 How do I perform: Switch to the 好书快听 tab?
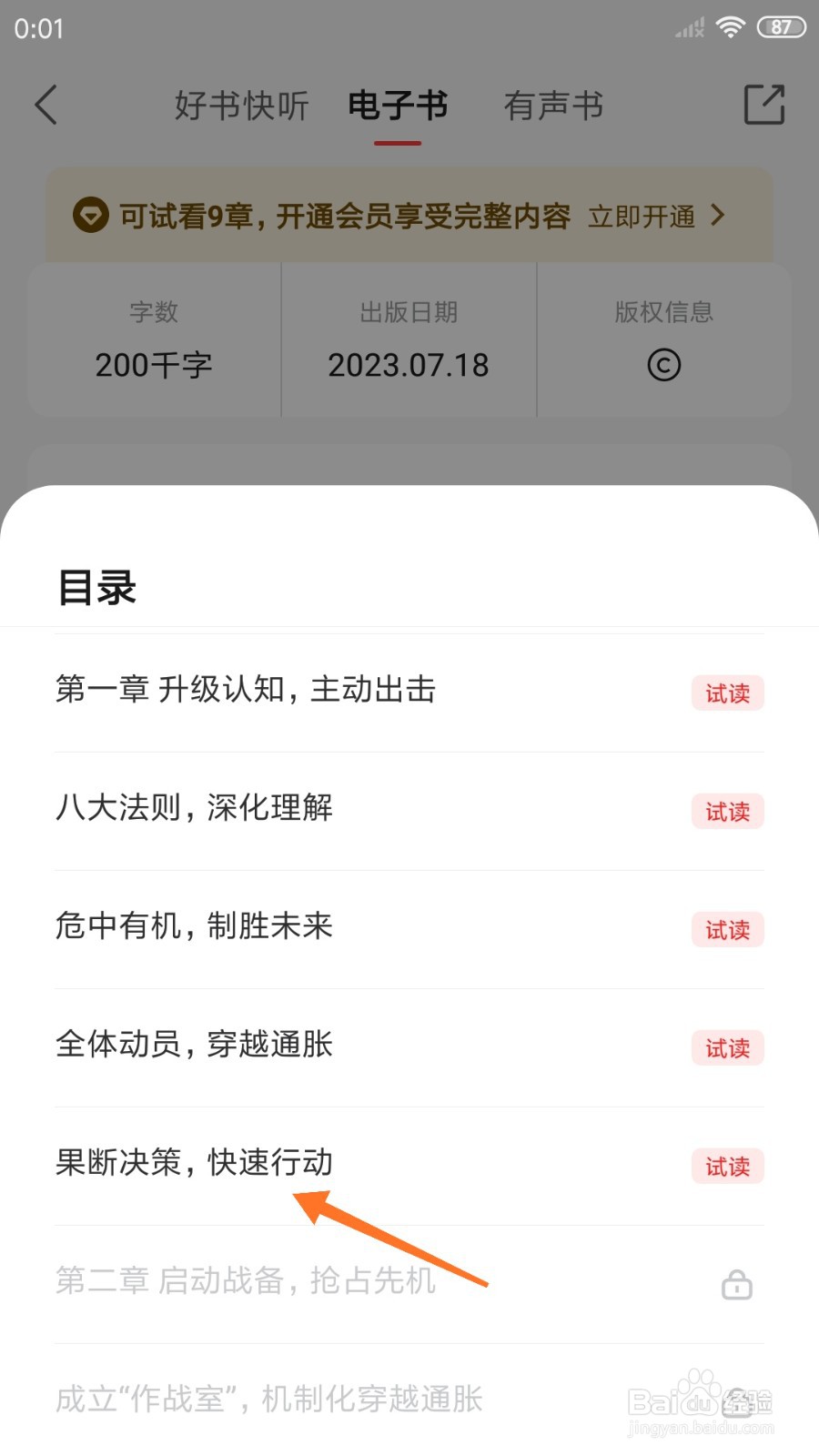tap(241, 106)
